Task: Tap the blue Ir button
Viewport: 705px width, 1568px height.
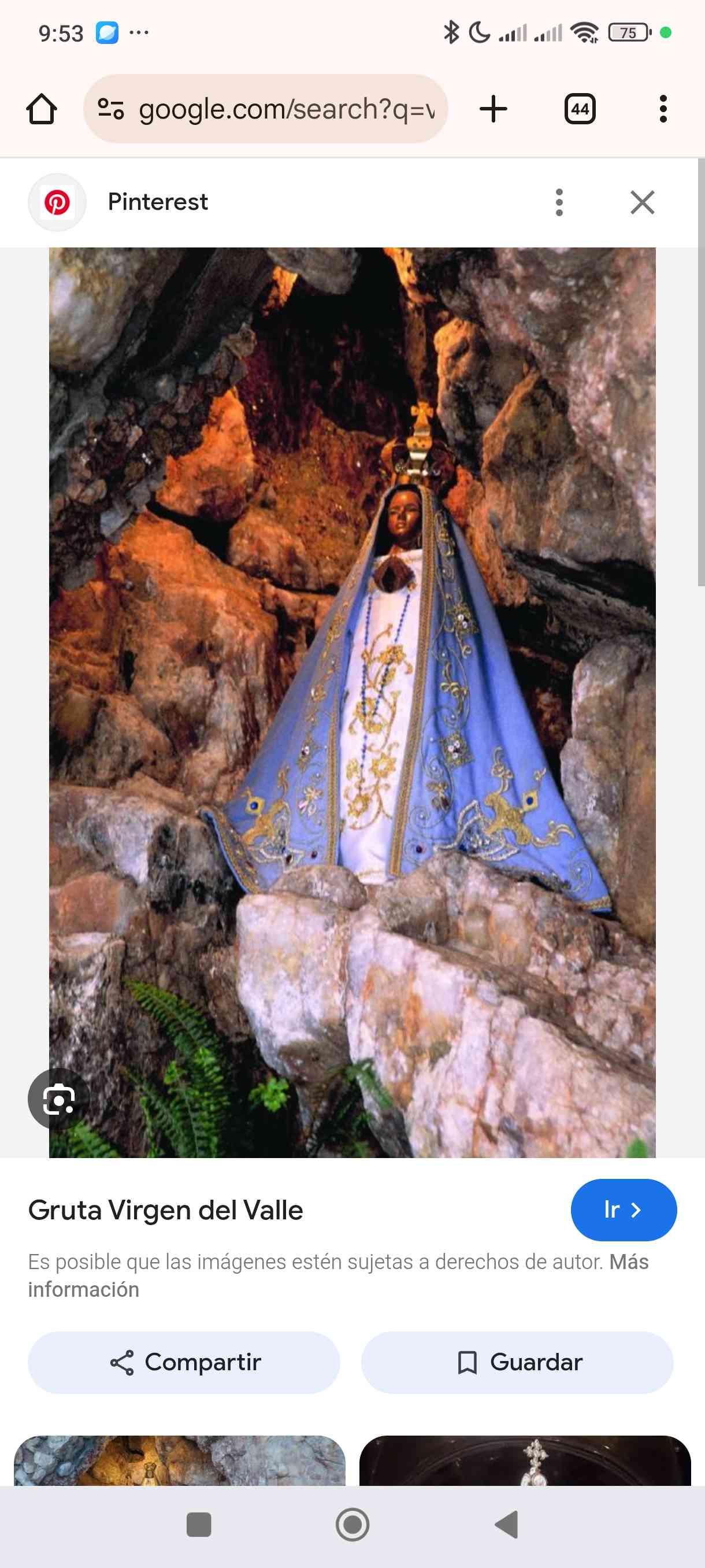Action: 623,1210
